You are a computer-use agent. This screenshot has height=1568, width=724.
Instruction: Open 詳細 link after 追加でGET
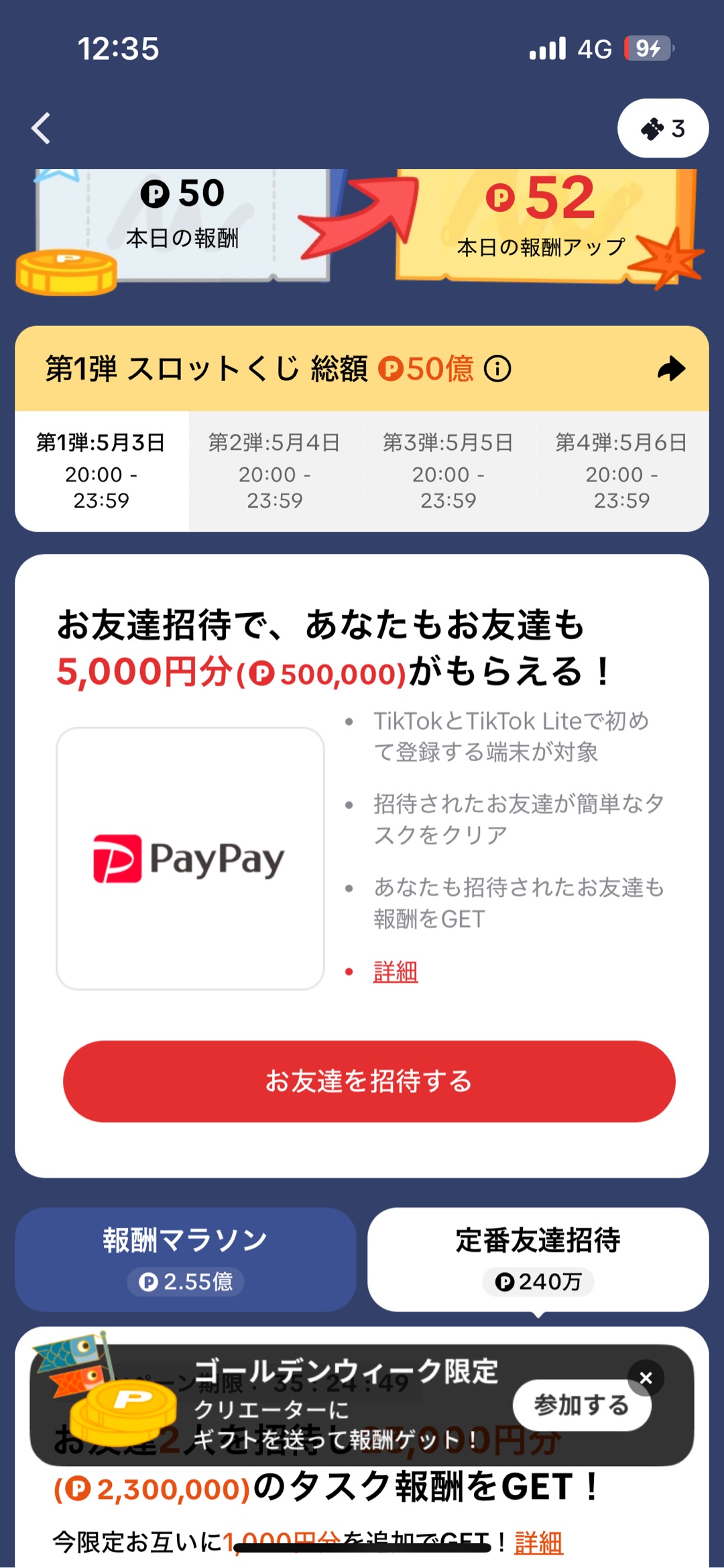pos(538,1543)
